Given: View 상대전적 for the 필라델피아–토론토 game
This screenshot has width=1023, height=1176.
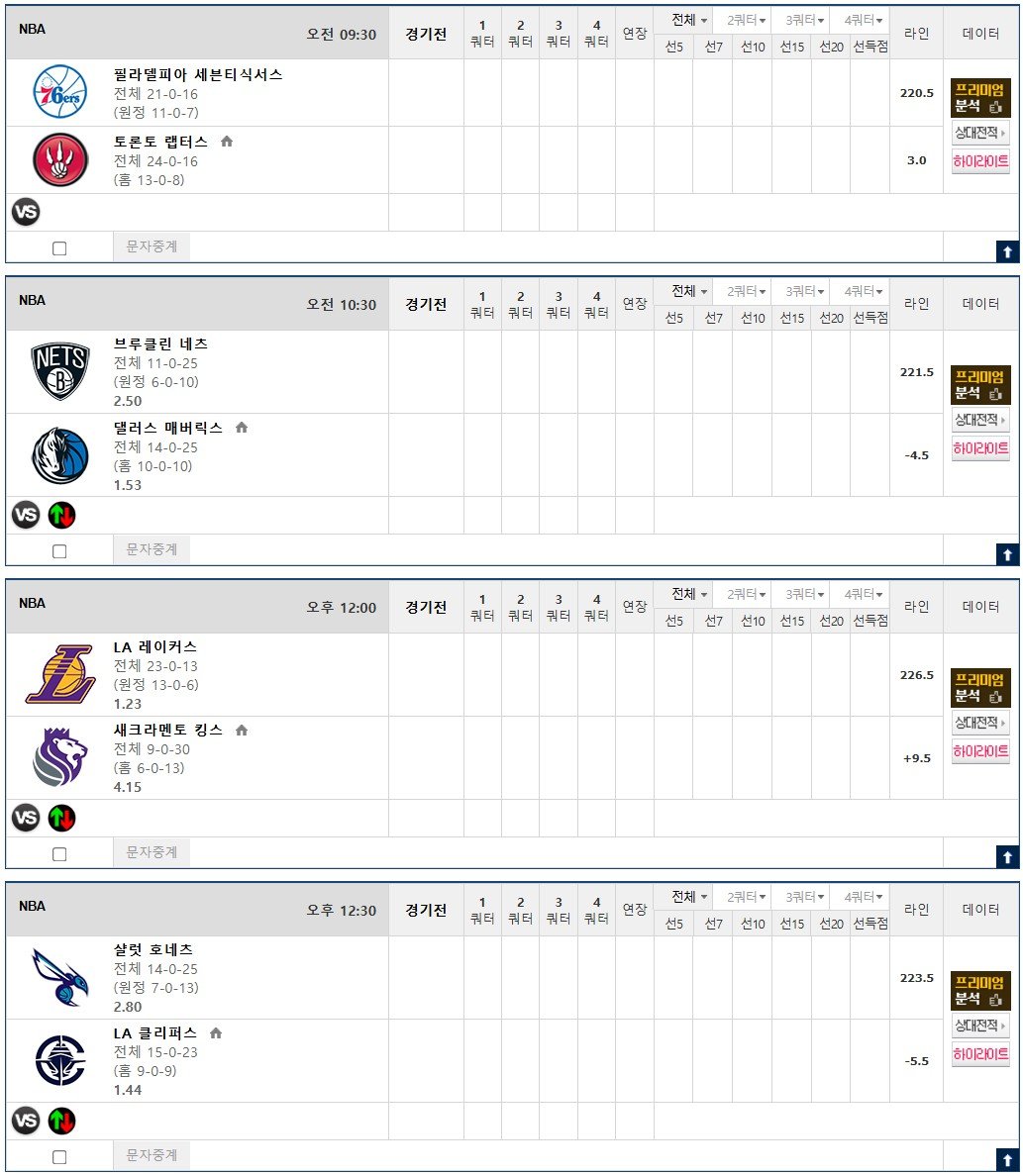Looking at the screenshot, I should click(x=980, y=133).
